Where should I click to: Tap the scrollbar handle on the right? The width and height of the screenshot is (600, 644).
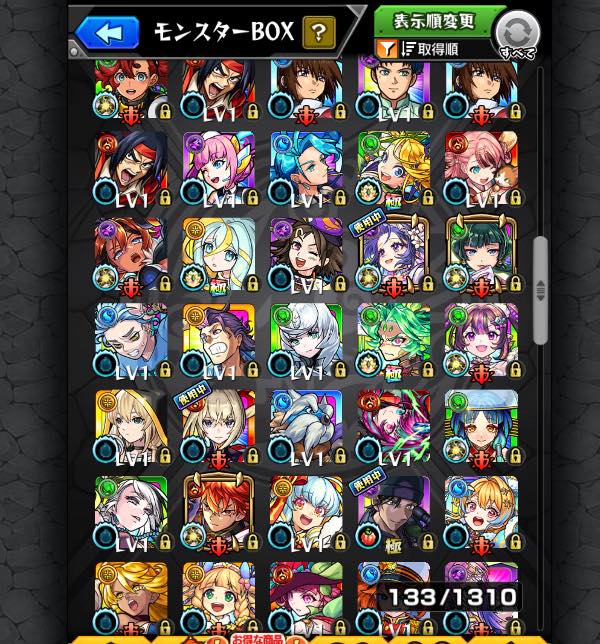[541, 290]
